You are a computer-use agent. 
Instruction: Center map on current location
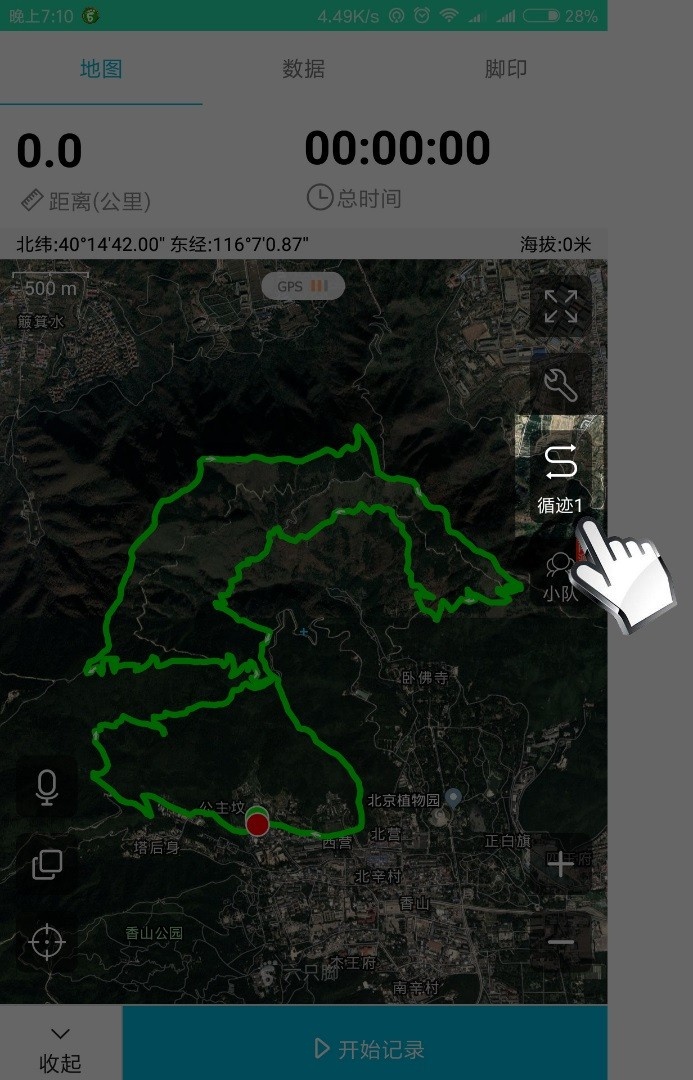tap(46, 942)
